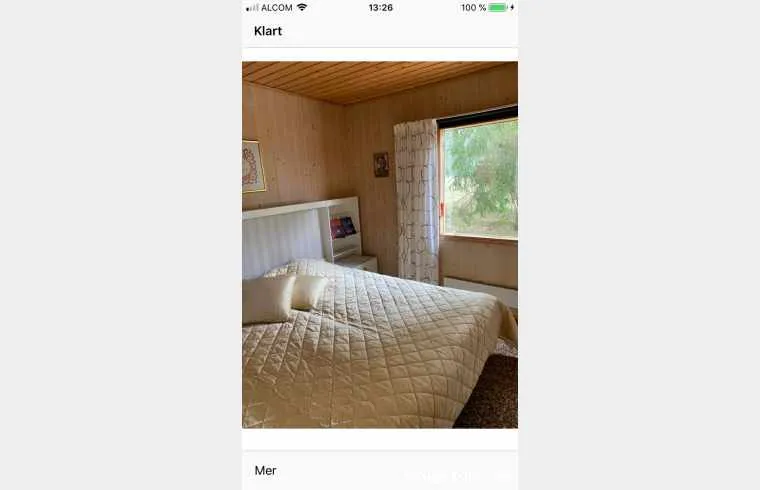The height and width of the screenshot is (490, 760).
Task: Tap Klart to finish viewing
Action: click(x=268, y=31)
